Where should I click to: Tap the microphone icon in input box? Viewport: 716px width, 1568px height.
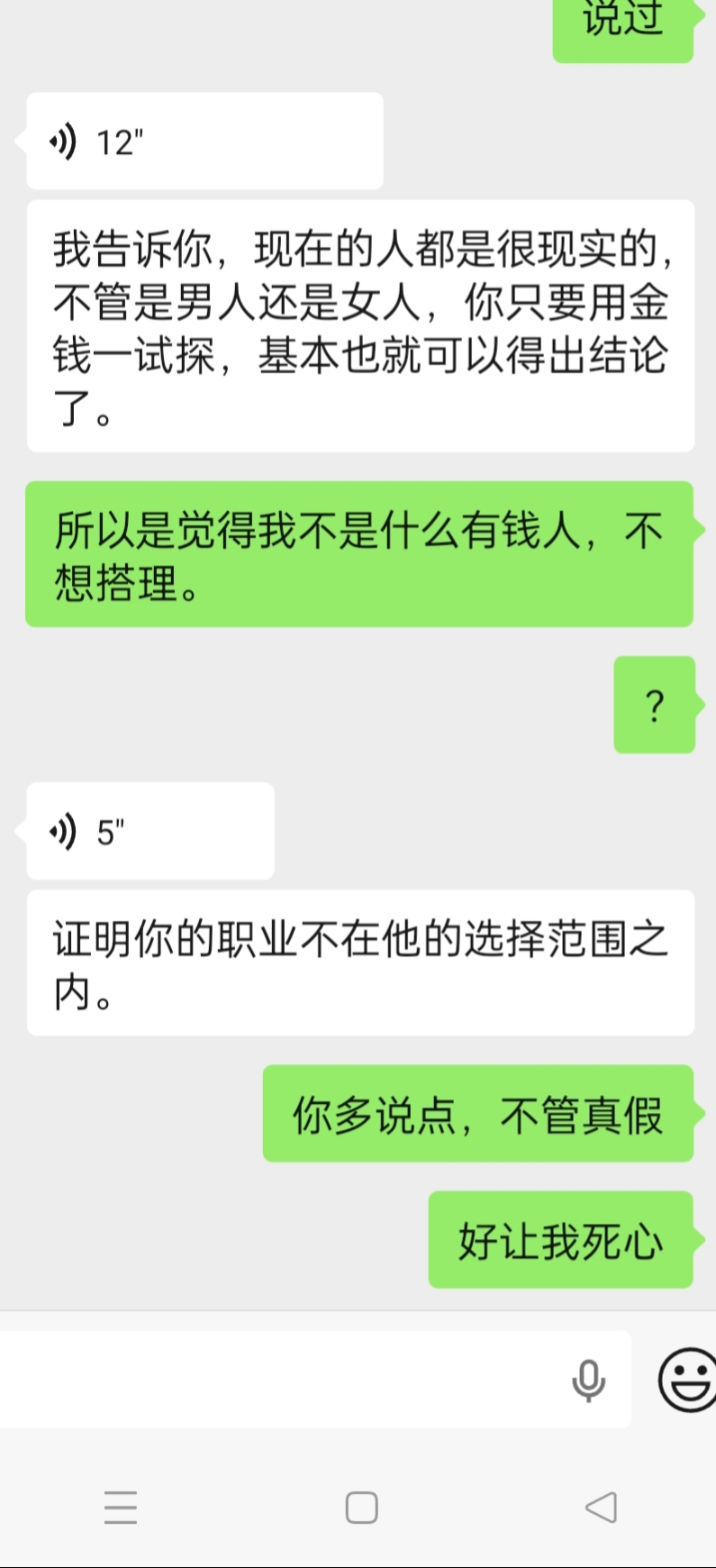tap(588, 1380)
